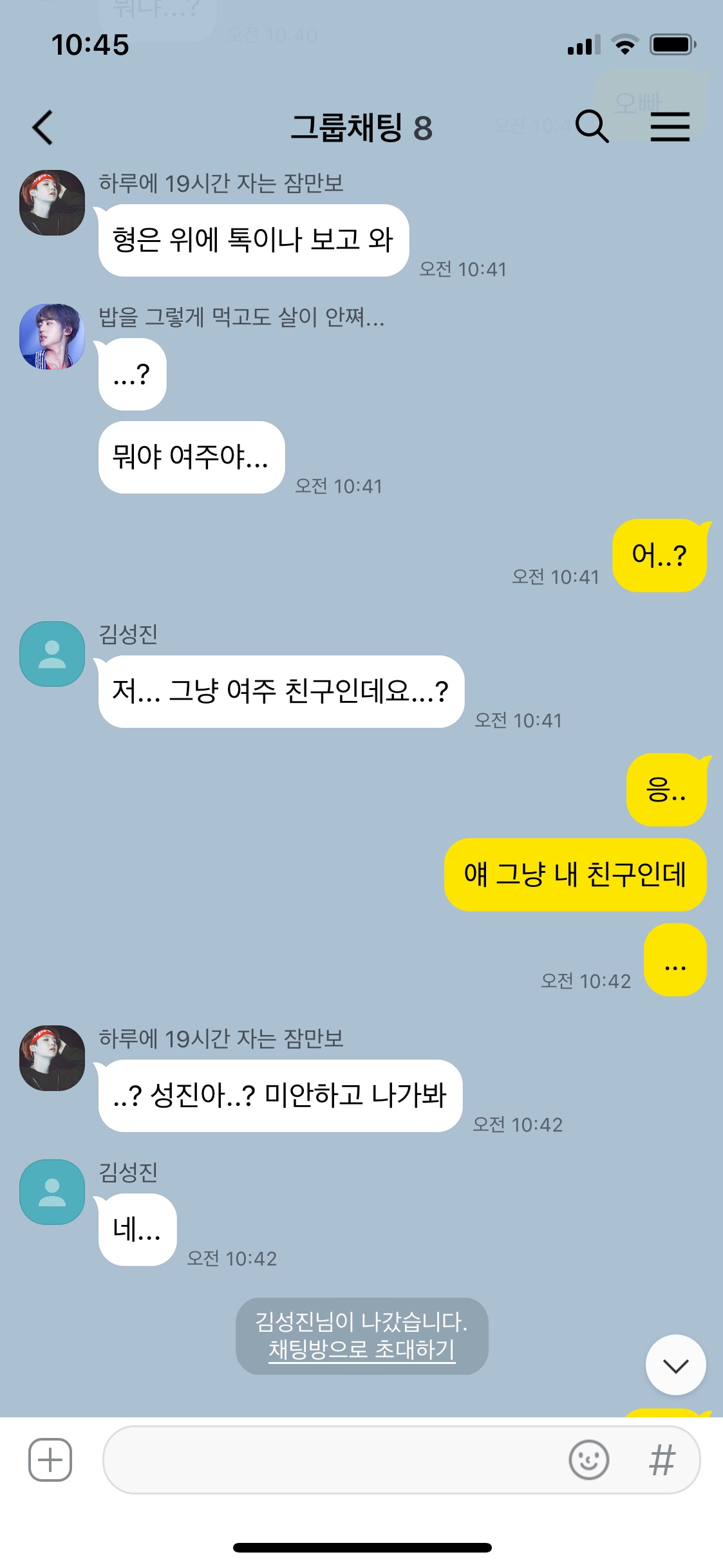Open the hashtag search button
The width and height of the screenshot is (723, 1568).
(662, 1460)
